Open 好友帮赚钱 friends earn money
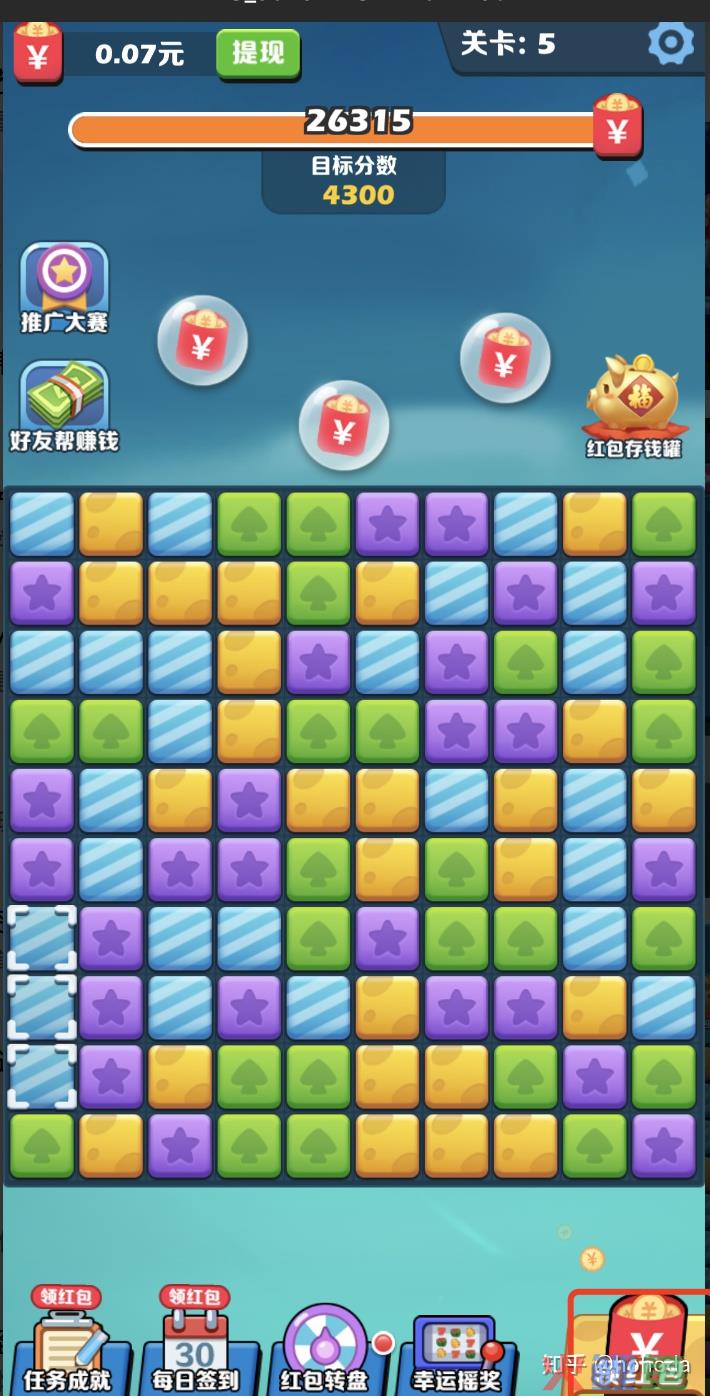Image resolution: width=710 pixels, height=1396 pixels. coord(64,406)
